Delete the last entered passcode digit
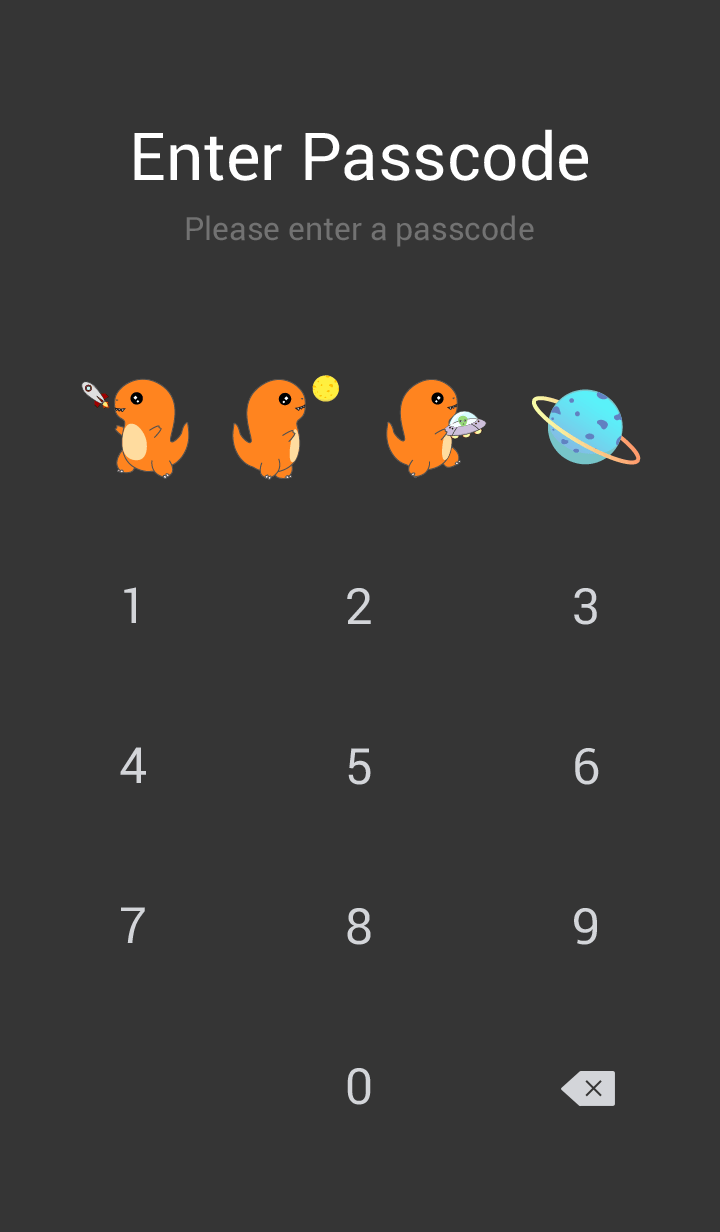The image size is (720, 1232). (x=588, y=1088)
